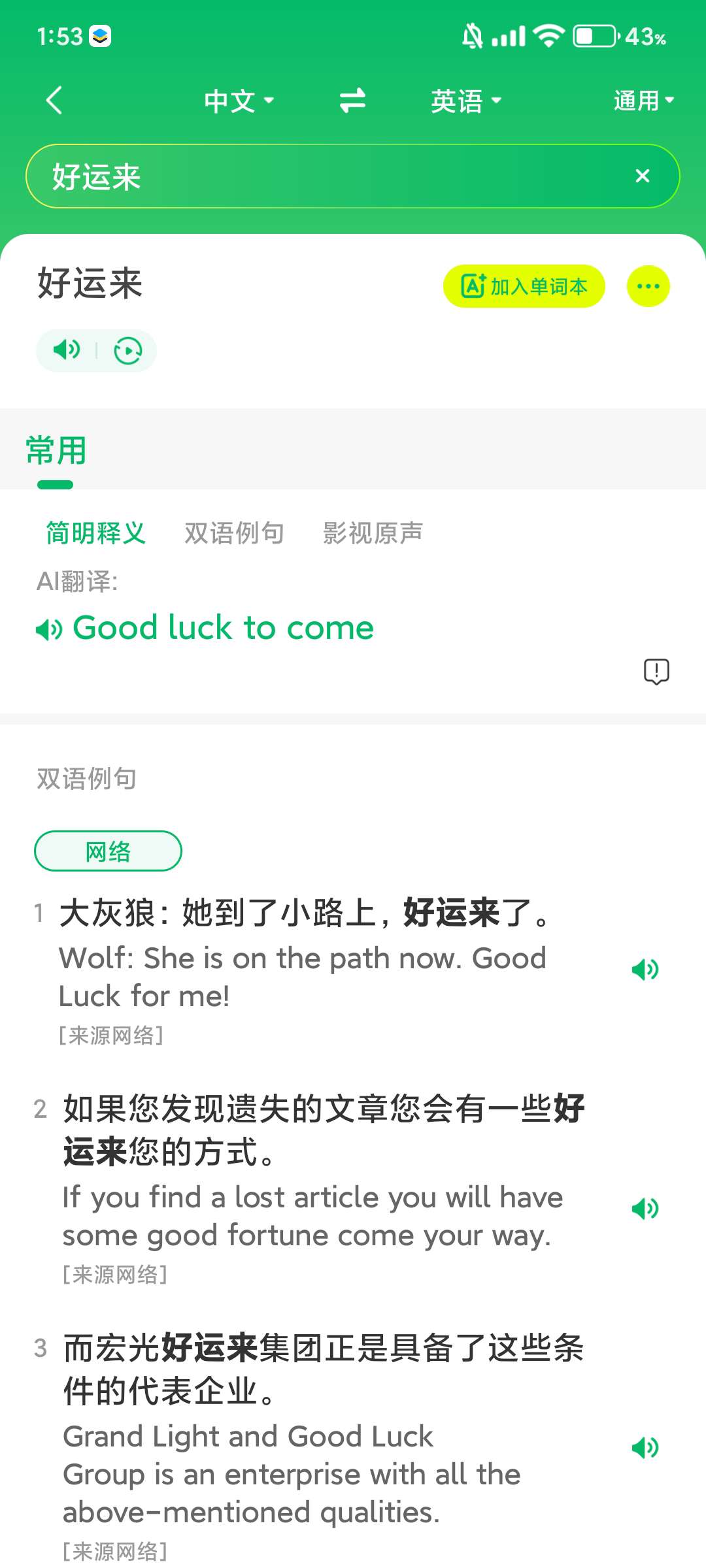
Task: Add word via 加入单词本 button
Action: pyautogui.click(x=524, y=286)
